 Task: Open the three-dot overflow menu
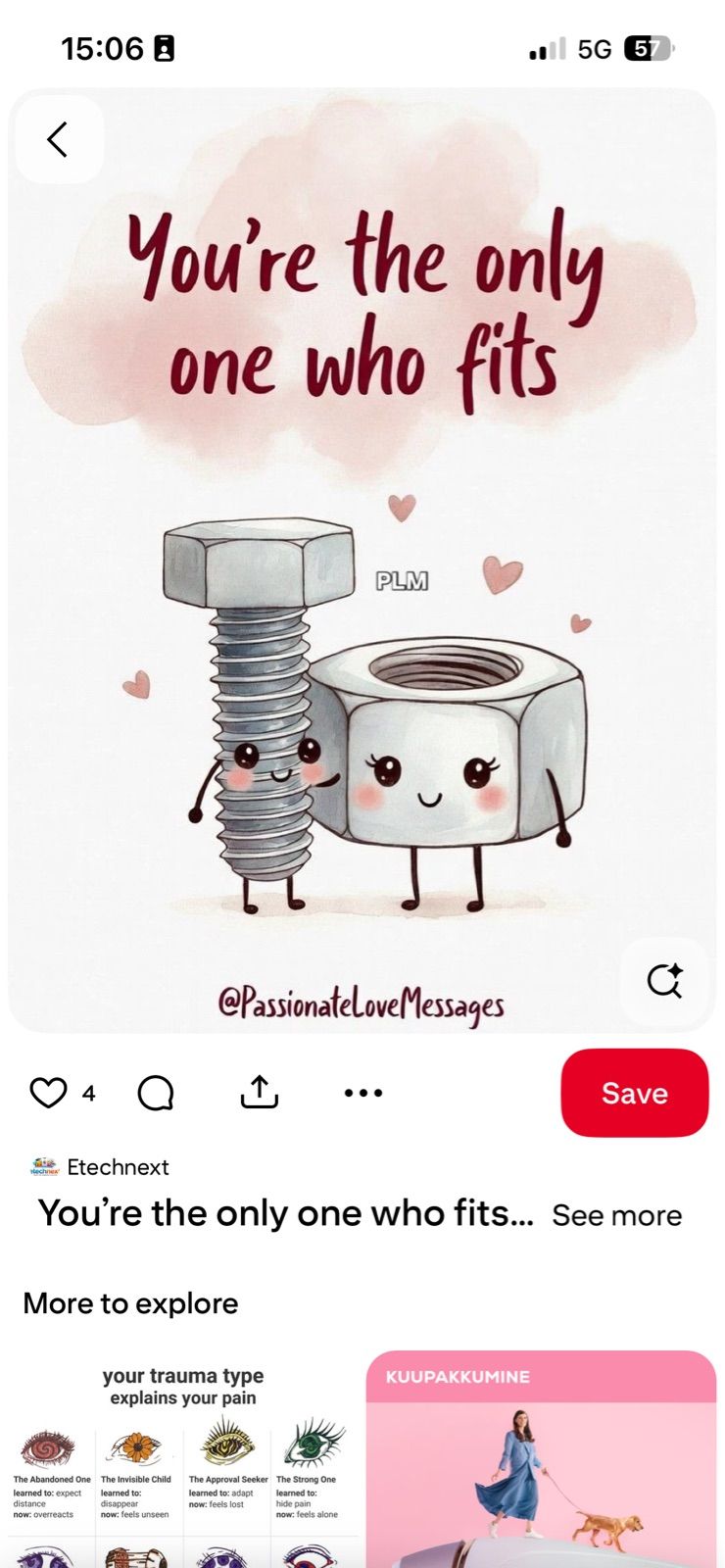coord(363,1092)
